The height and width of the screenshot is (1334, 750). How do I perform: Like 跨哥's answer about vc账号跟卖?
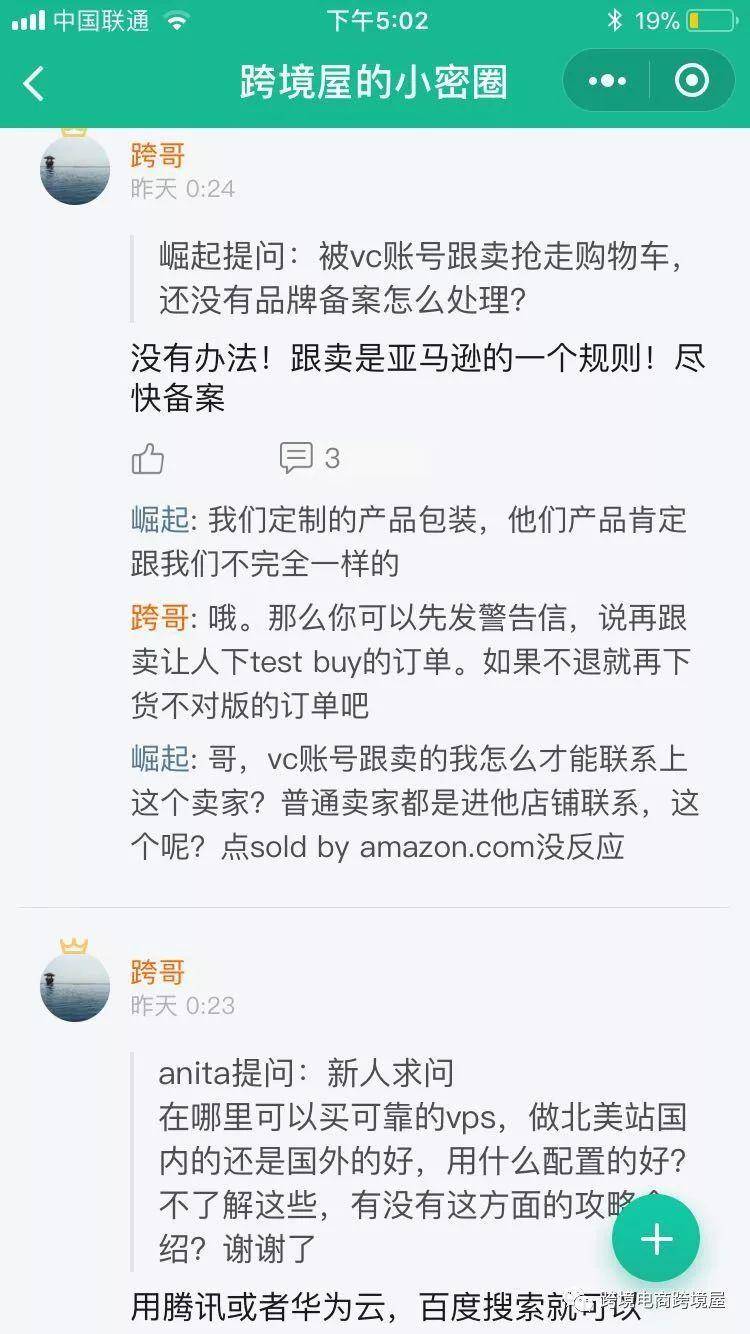[148, 459]
